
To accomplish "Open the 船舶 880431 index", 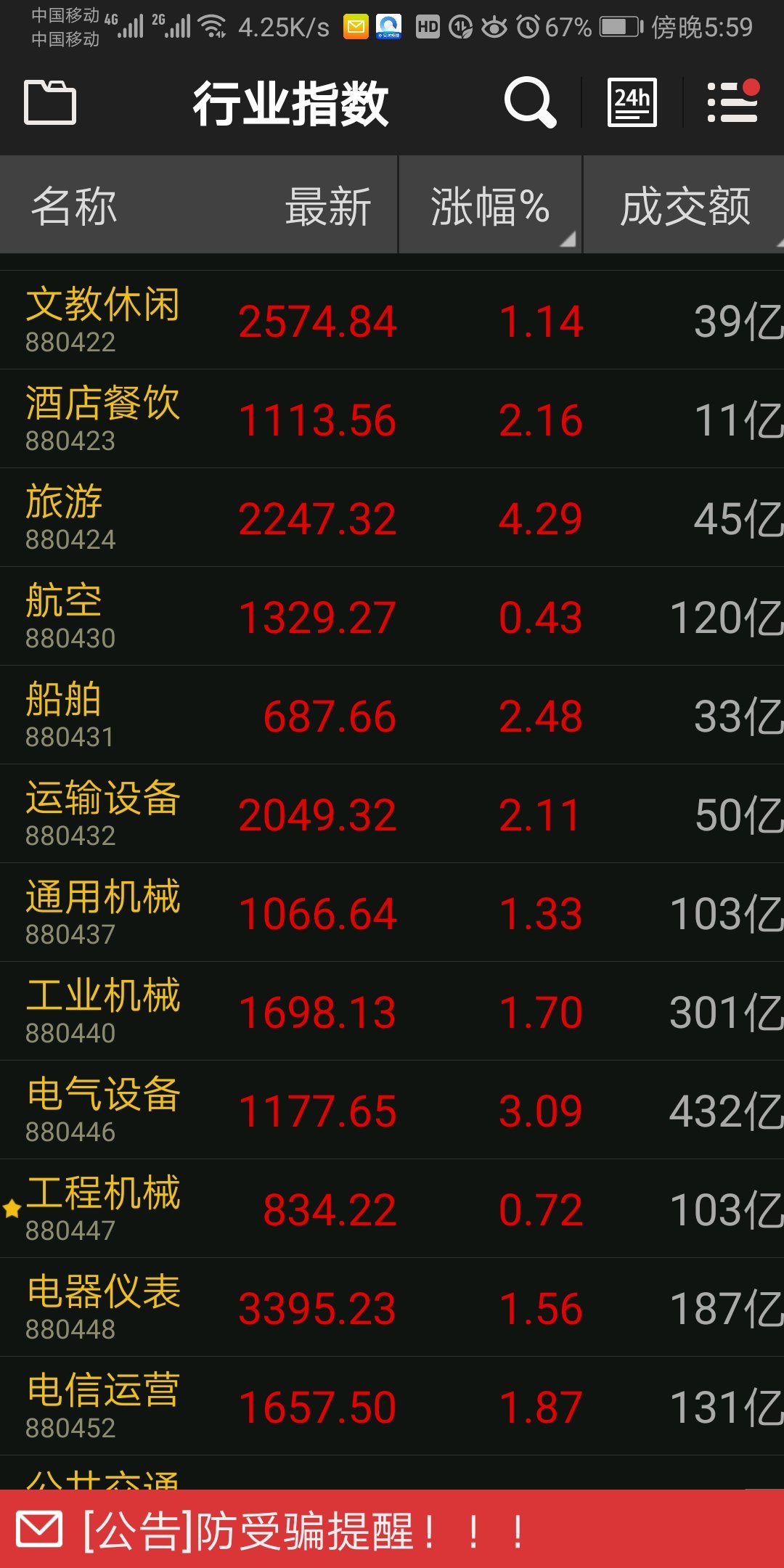I will (392, 715).
